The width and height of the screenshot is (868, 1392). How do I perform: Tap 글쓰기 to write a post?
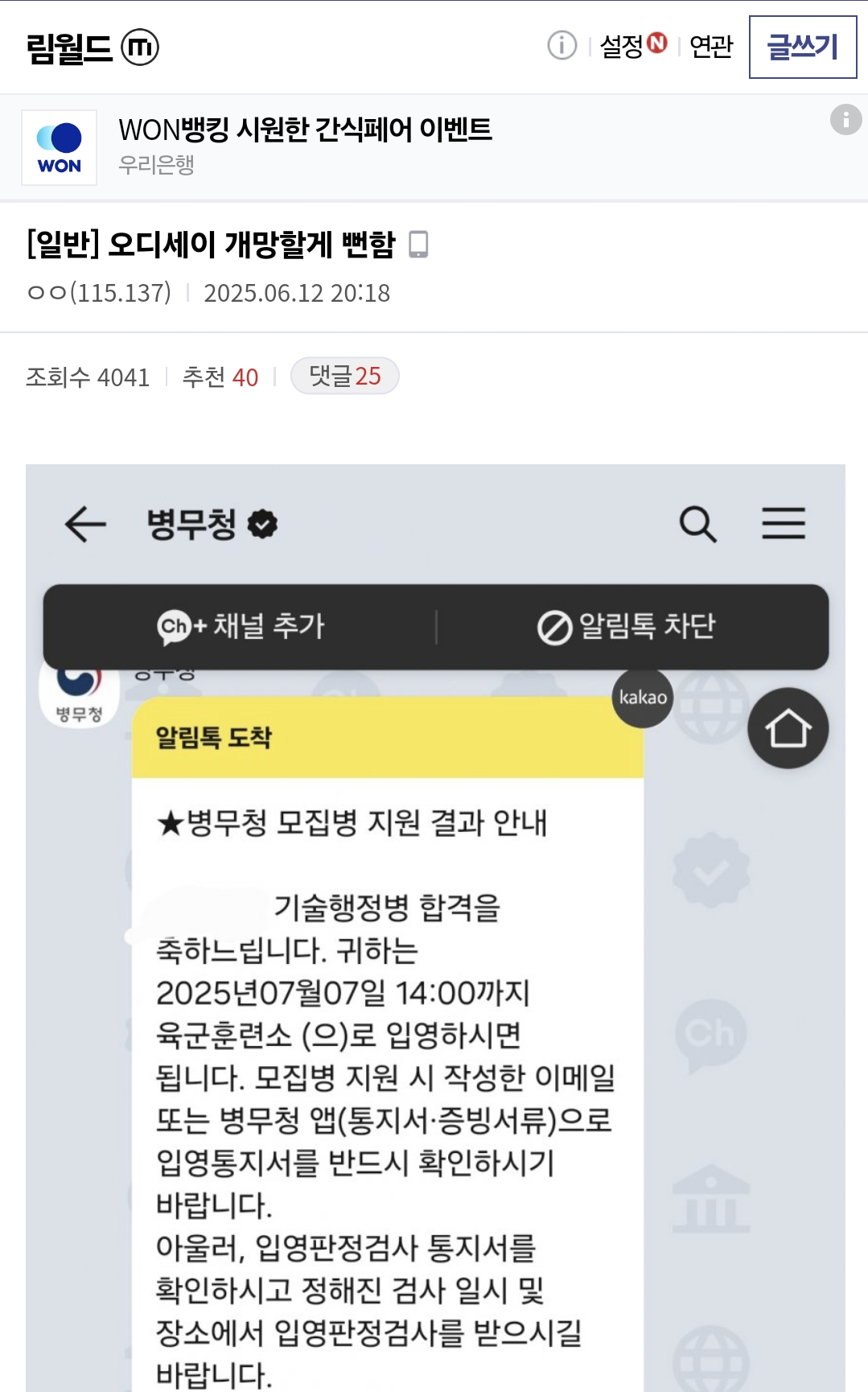tap(802, 47)
